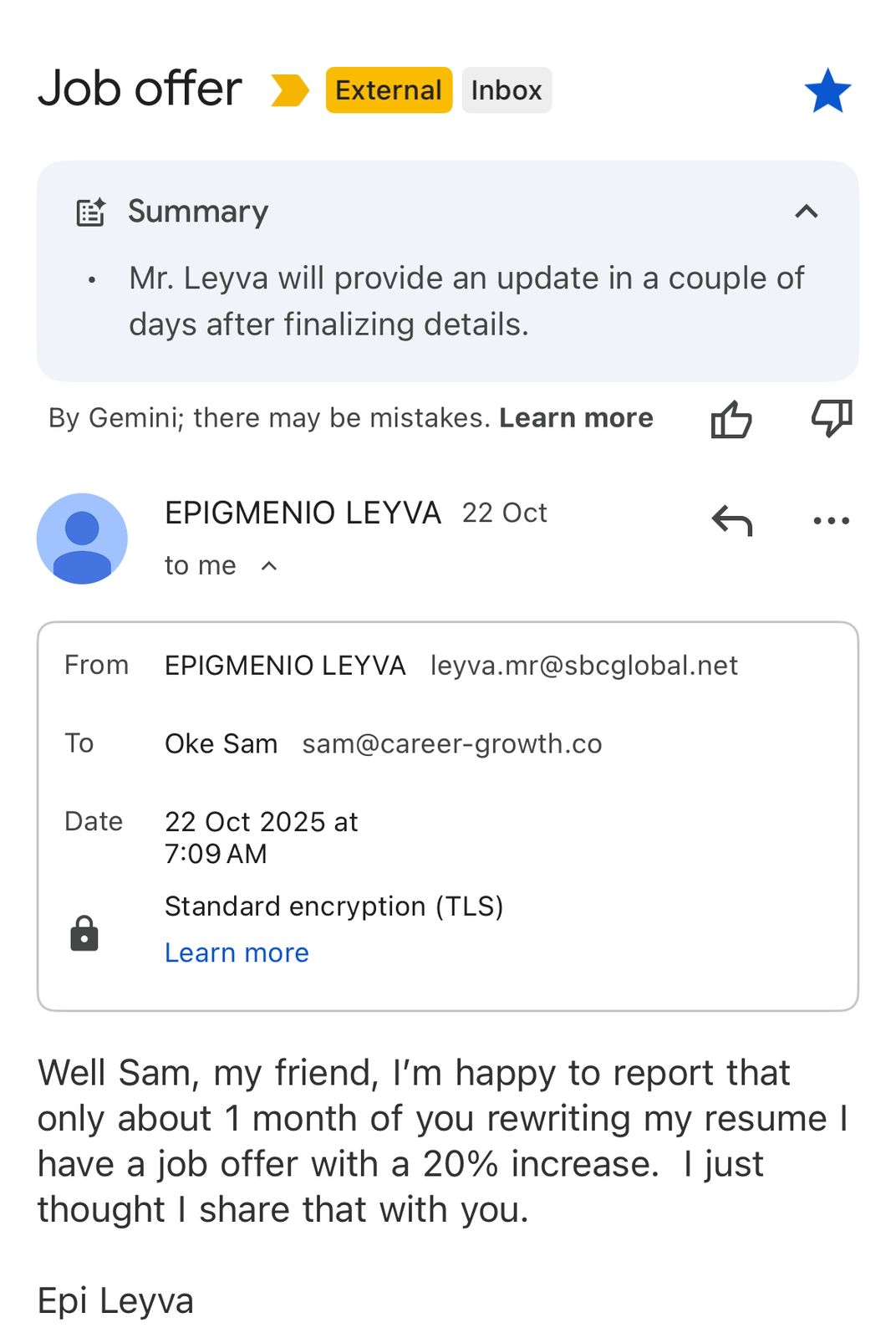
Task: Open the message overflow menu
Action: point(831,520)
